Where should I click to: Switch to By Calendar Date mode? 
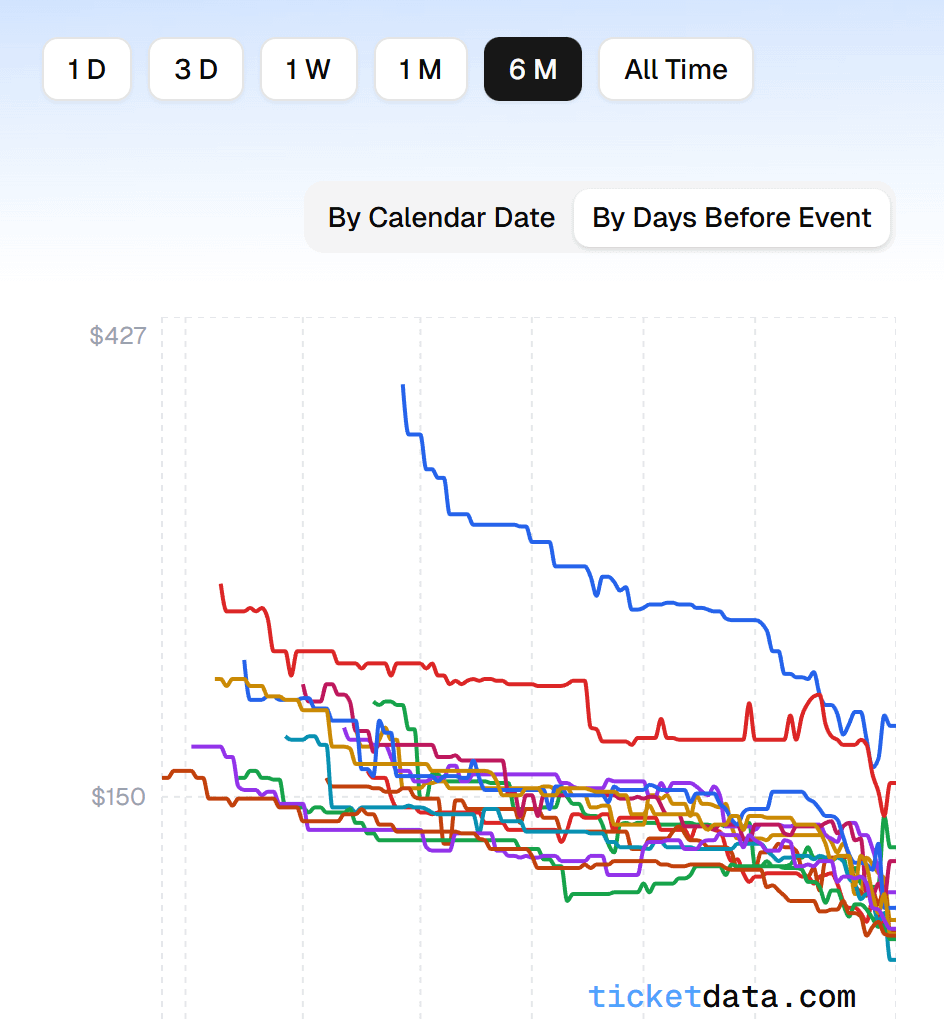[x=441, y=217]
